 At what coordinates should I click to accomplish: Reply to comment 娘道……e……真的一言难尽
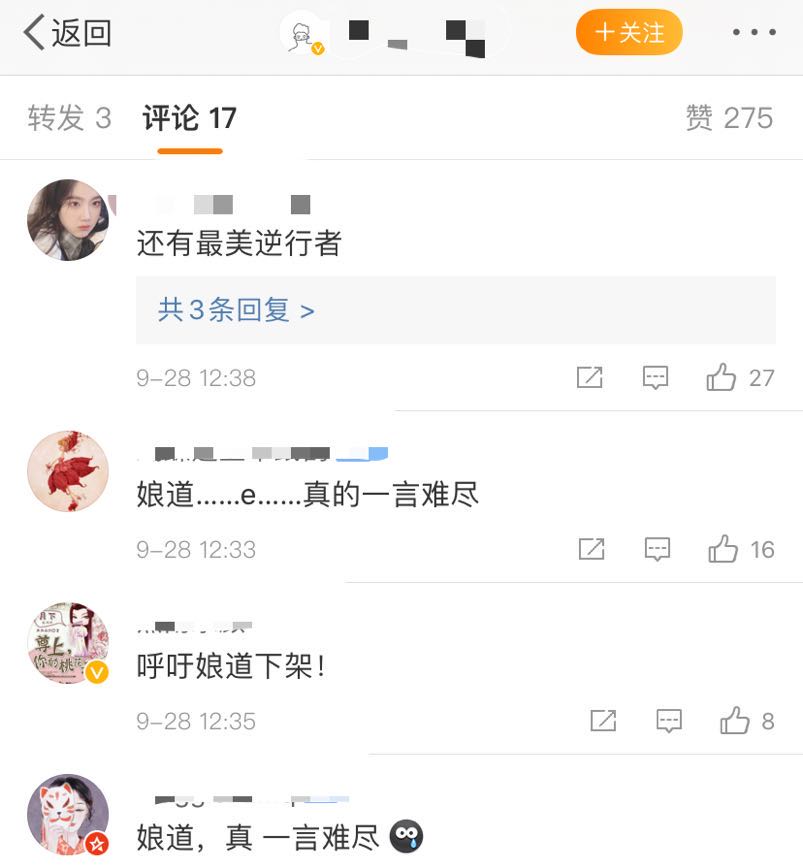pyautogui.click(x=657, y=549)
